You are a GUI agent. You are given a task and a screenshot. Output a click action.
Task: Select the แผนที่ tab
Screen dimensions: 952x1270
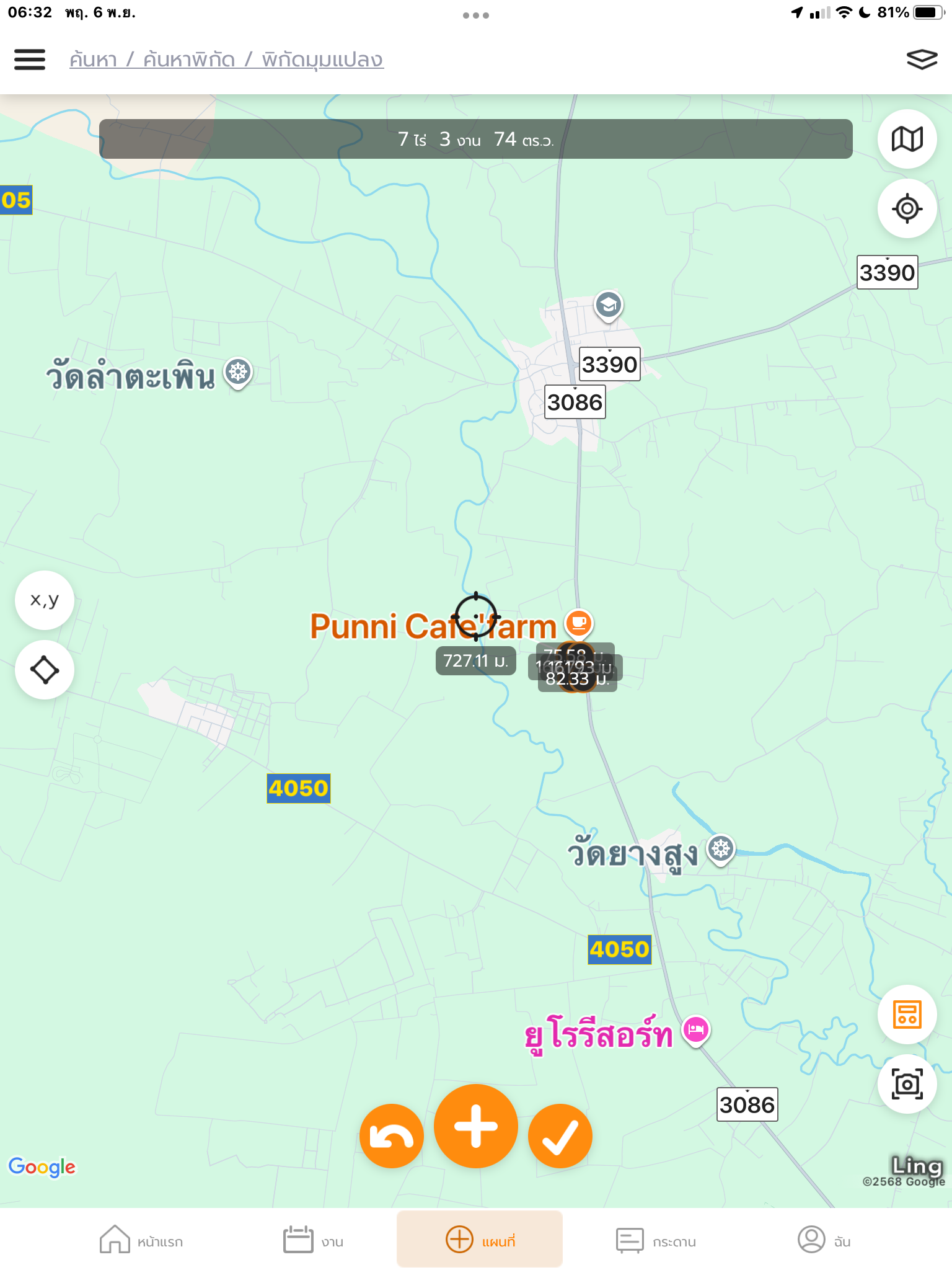tap(480, 1240)
